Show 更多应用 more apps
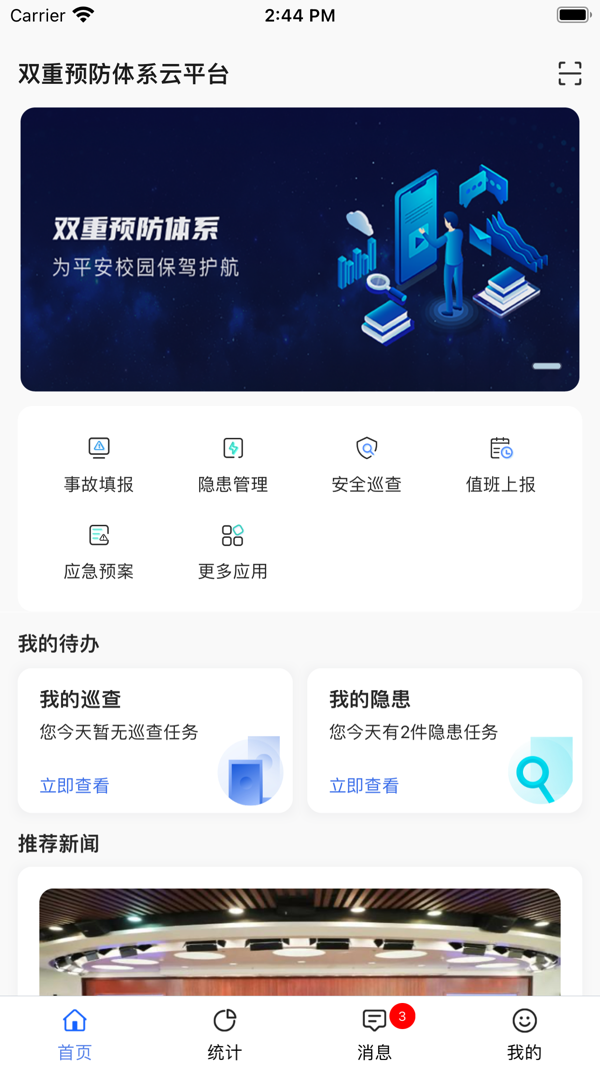The width and height of the screenshot is (600, 1067). point(233,552)
